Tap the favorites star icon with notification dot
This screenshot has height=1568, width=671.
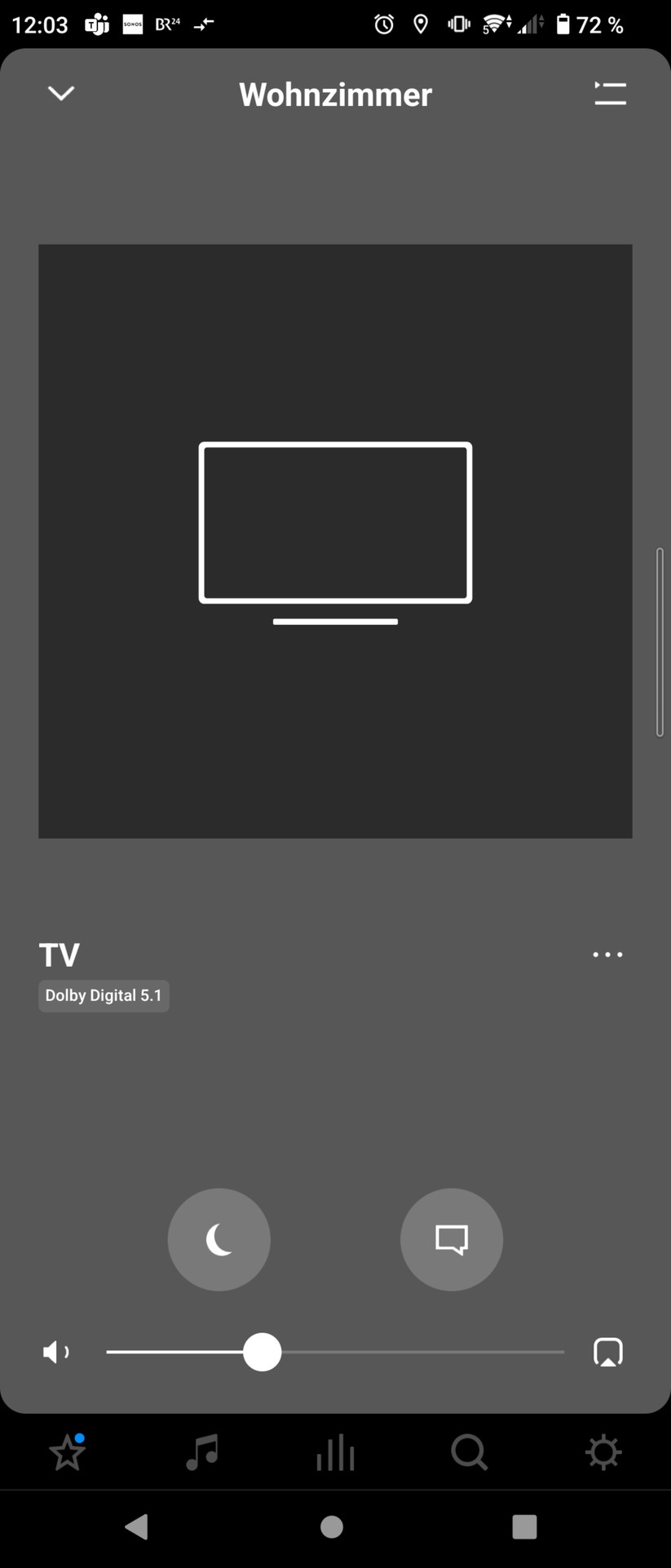(x=67, y=1452)
